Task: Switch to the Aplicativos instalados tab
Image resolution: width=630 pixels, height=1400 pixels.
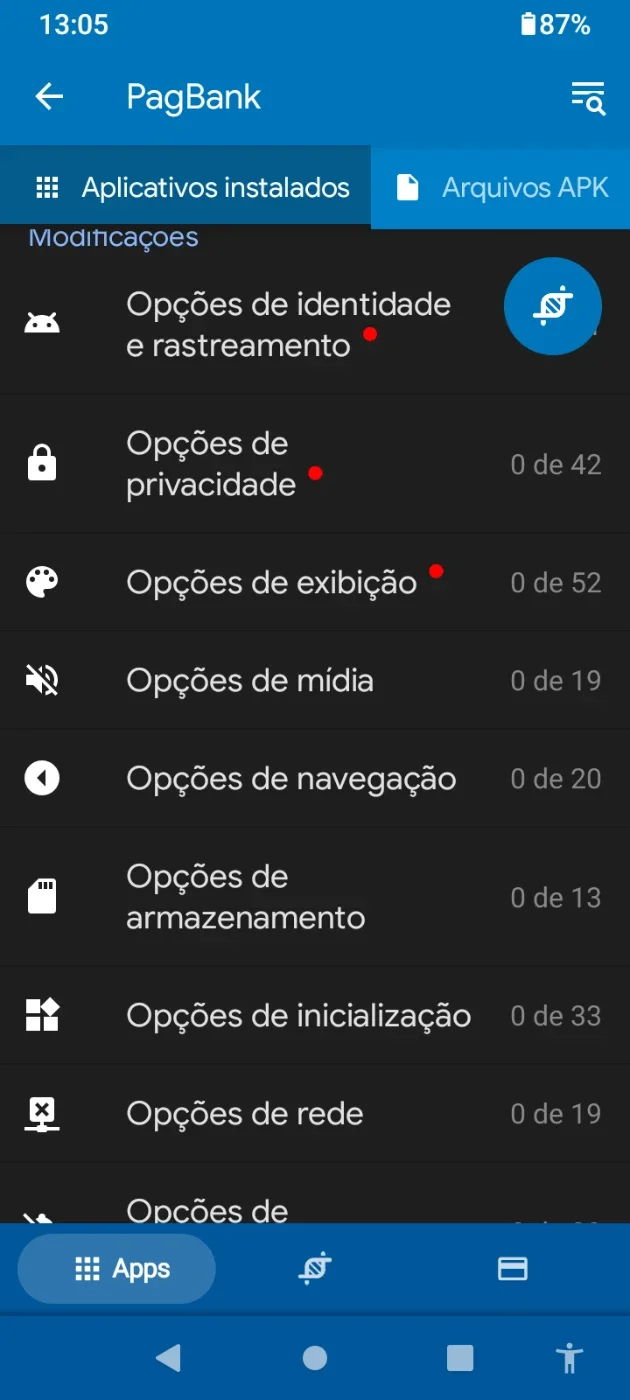Action: click(x=186, y=187)
